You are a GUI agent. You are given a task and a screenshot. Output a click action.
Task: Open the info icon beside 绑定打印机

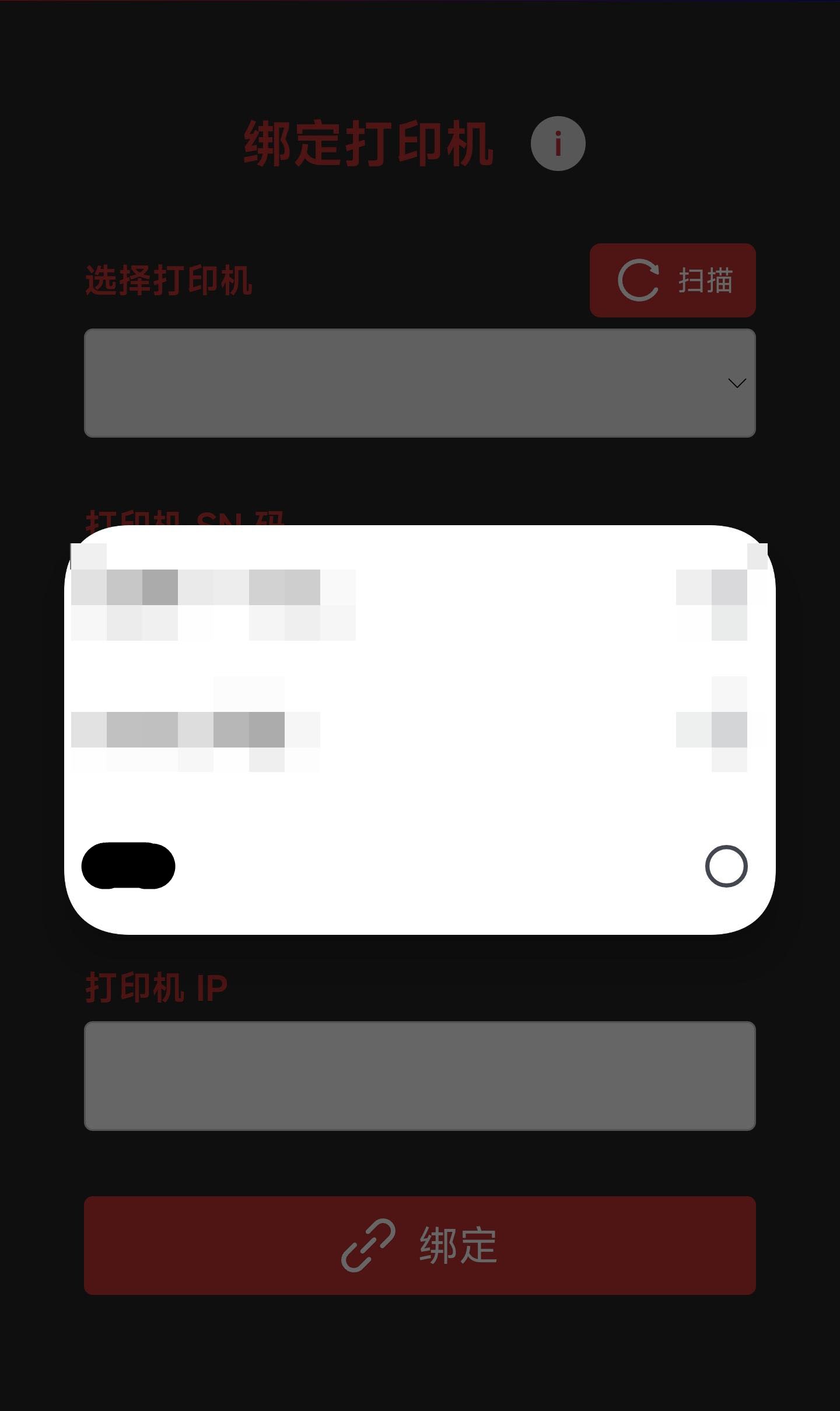click(558, 144)
